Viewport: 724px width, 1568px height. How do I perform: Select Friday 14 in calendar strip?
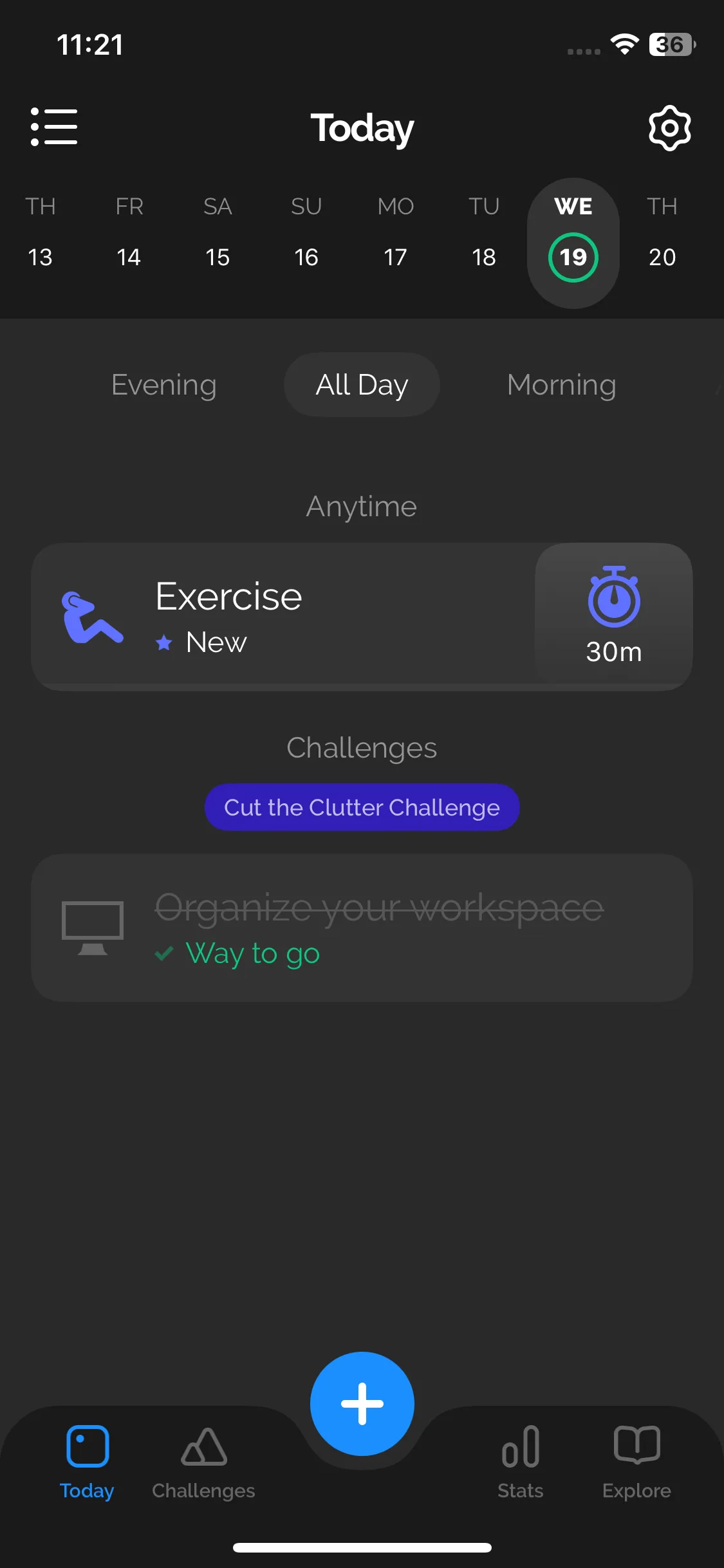129,232
